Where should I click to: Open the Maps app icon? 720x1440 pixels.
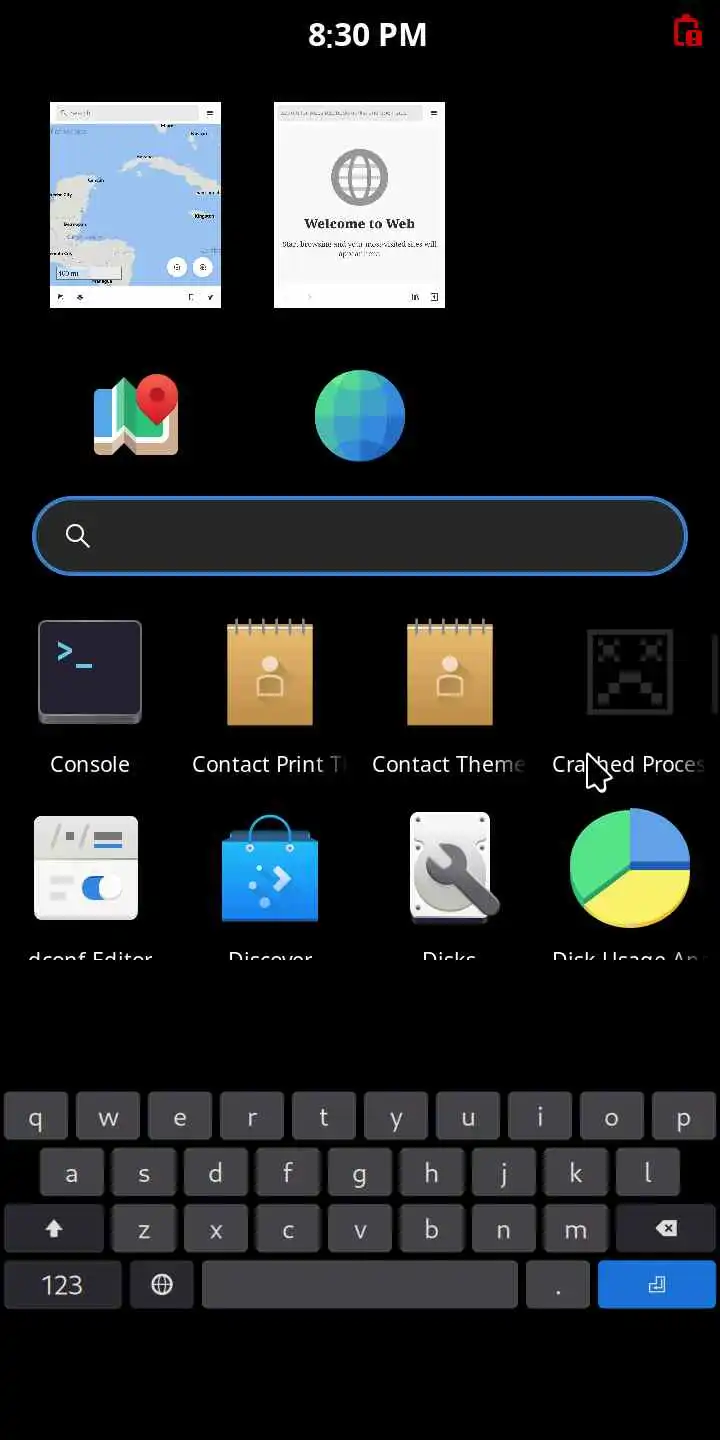point(136,415)
